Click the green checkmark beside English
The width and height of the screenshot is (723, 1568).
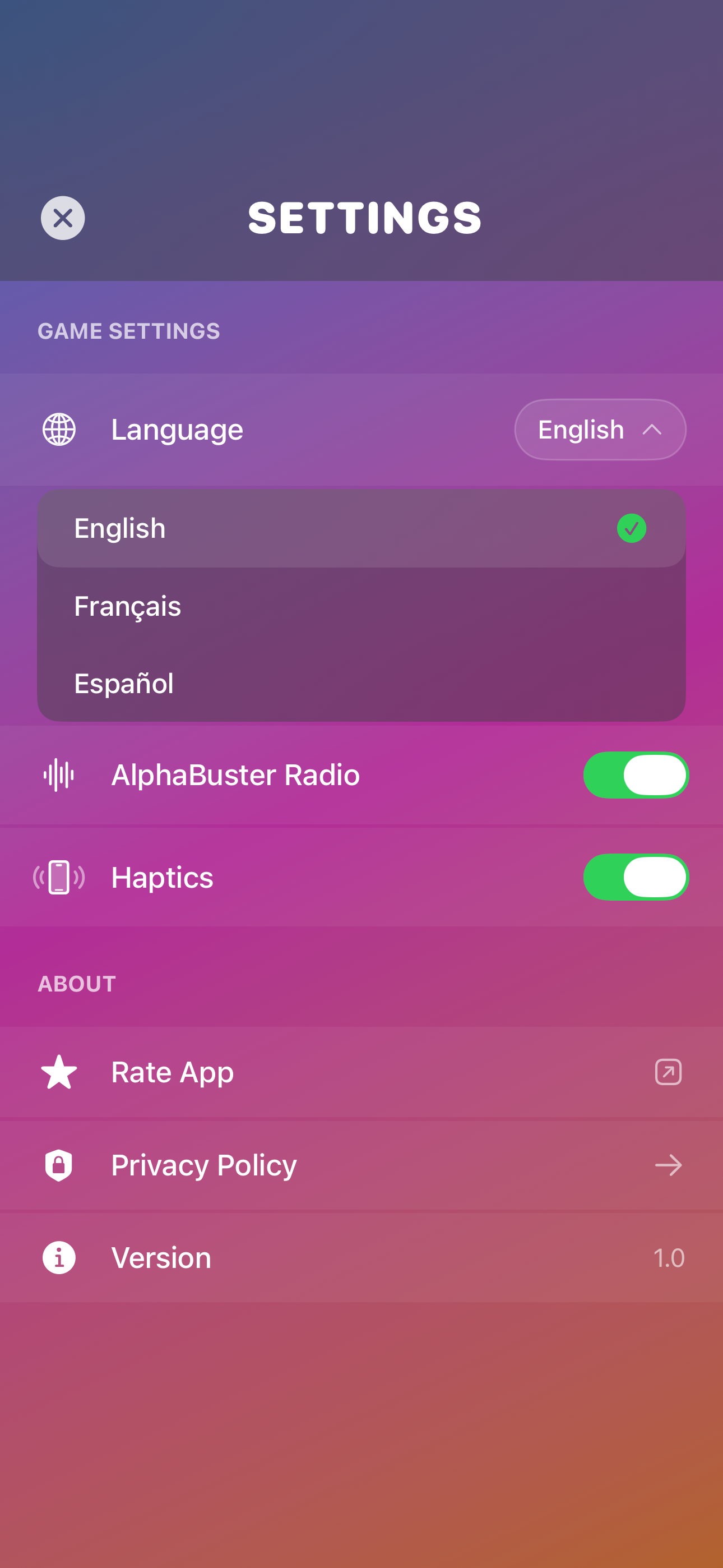point(632,528)
